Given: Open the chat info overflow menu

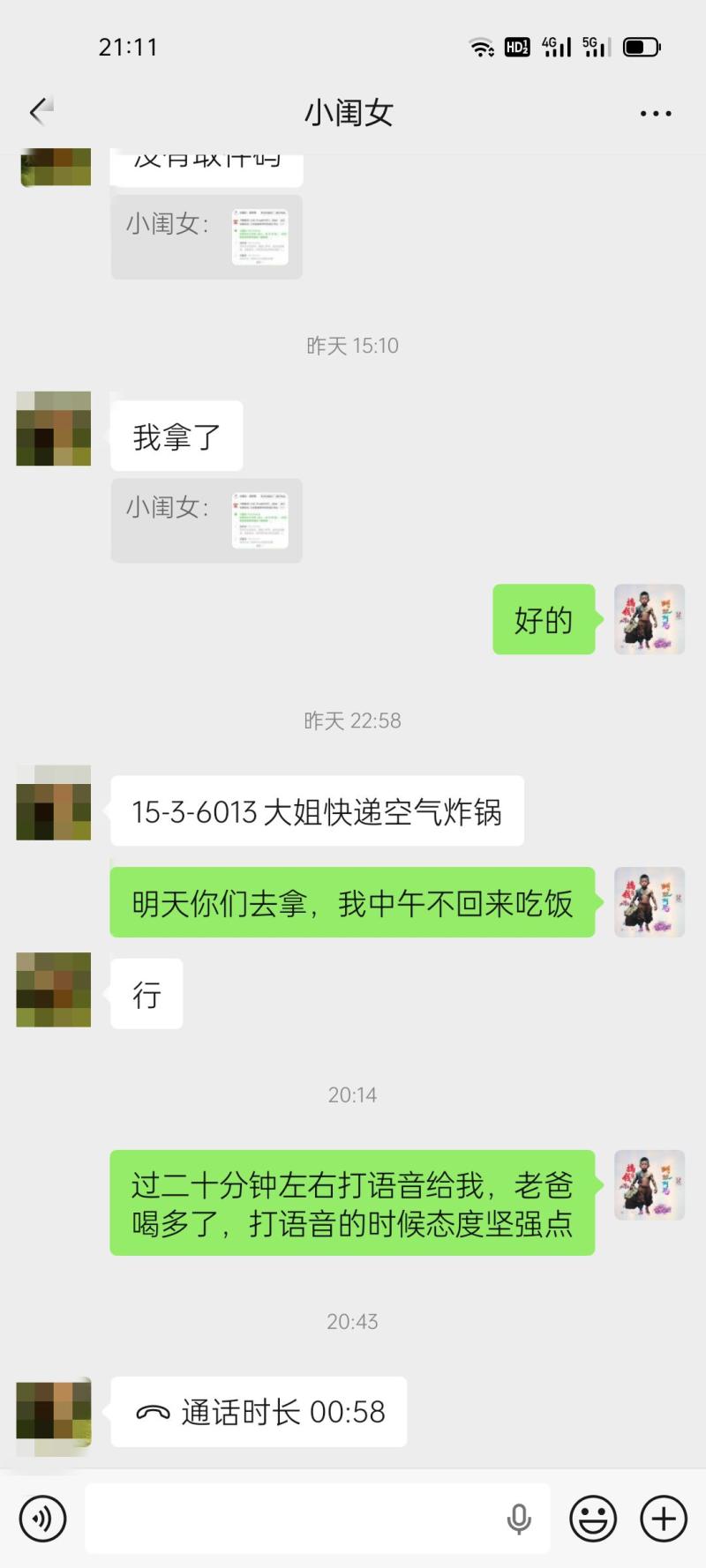Looking at the screenshot, I should tap(655, 114).
